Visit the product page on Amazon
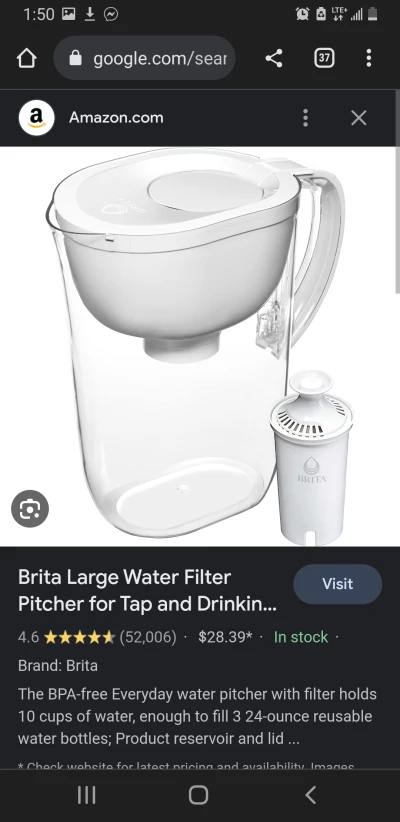Viewport: 400px width, 822px height. pyautogui.click(x=338, y=584)
